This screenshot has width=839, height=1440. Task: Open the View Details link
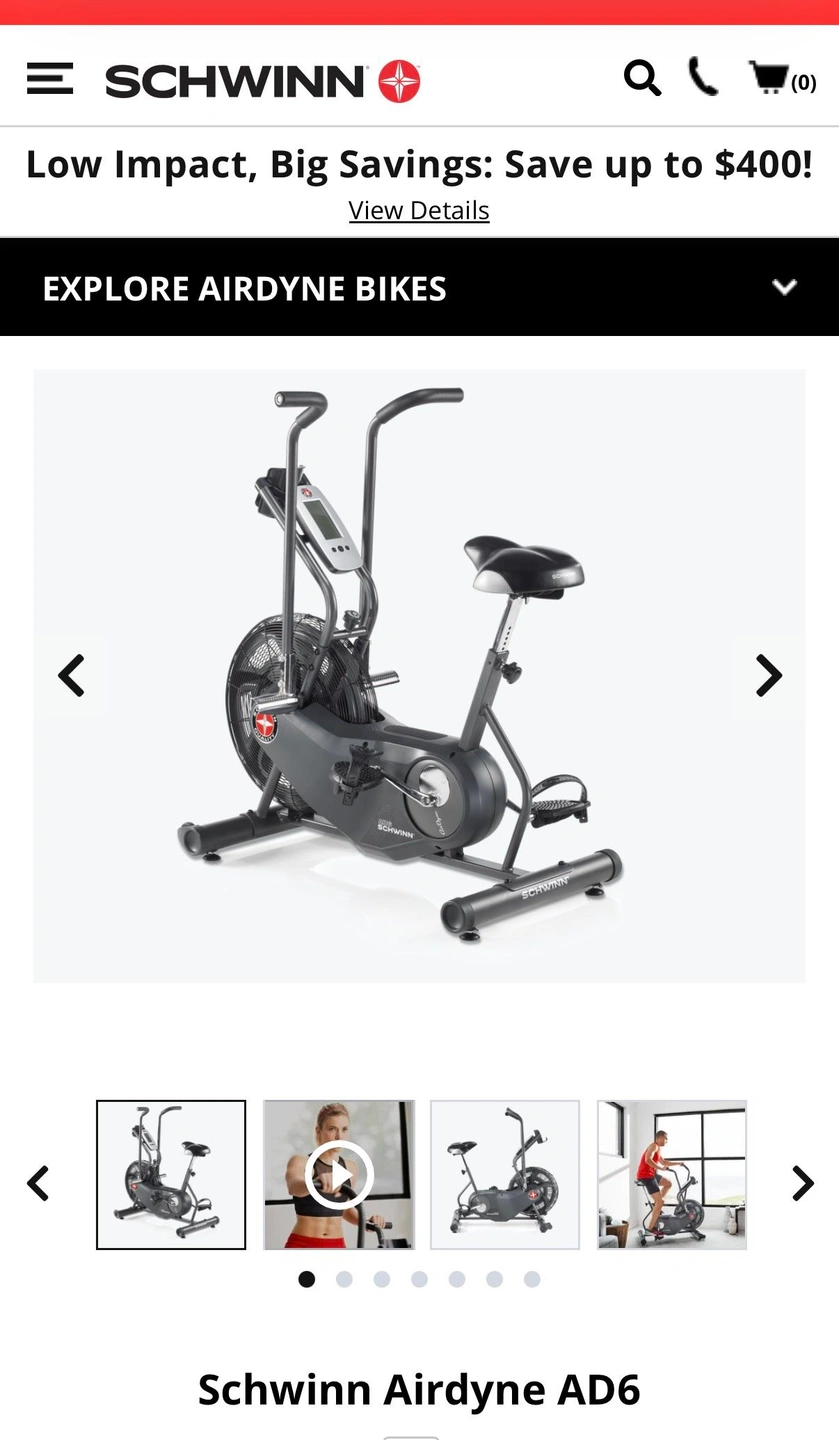[x=419, y=210]
